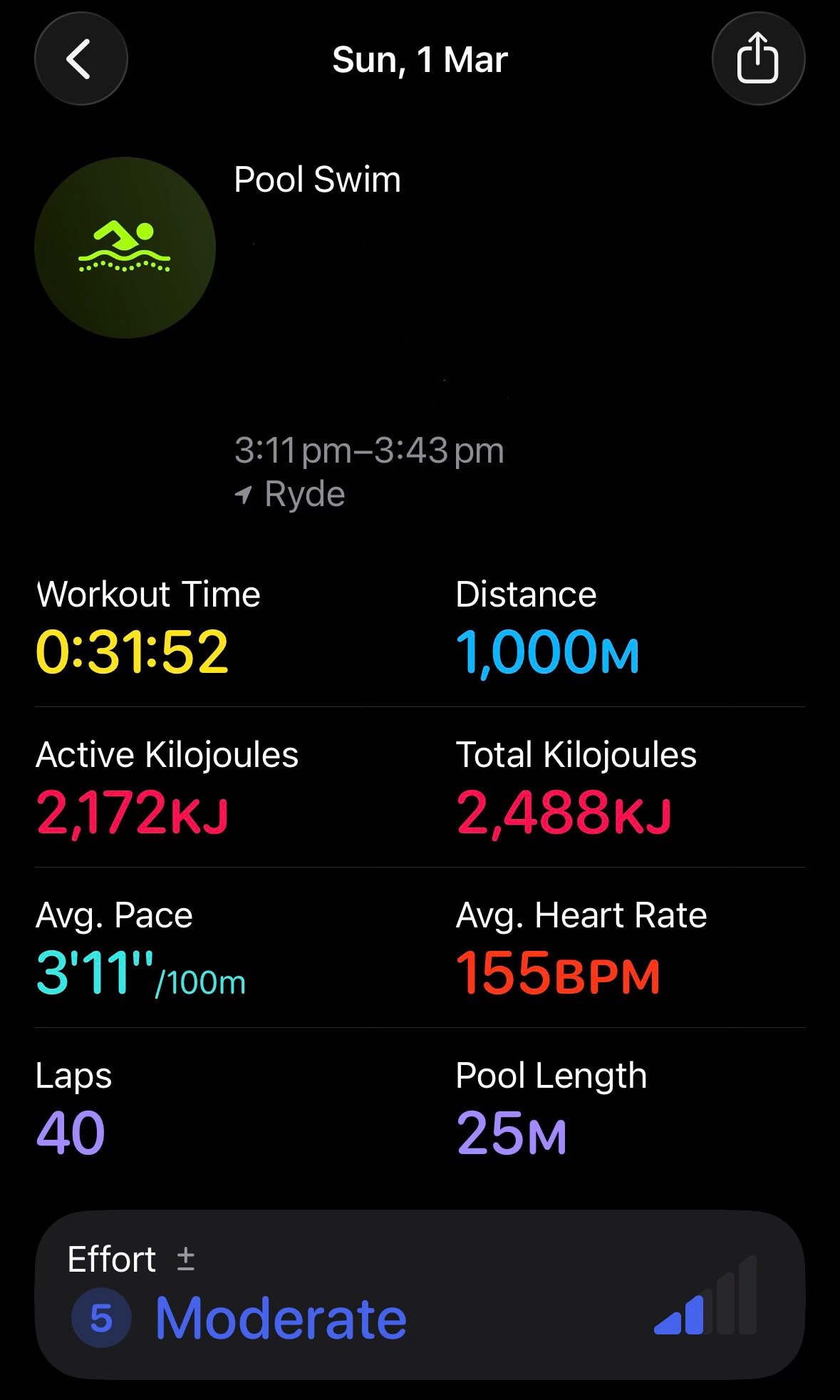Share this Pool Swim workout
This screenshot has width=840, height=1400.
(757, 59)
